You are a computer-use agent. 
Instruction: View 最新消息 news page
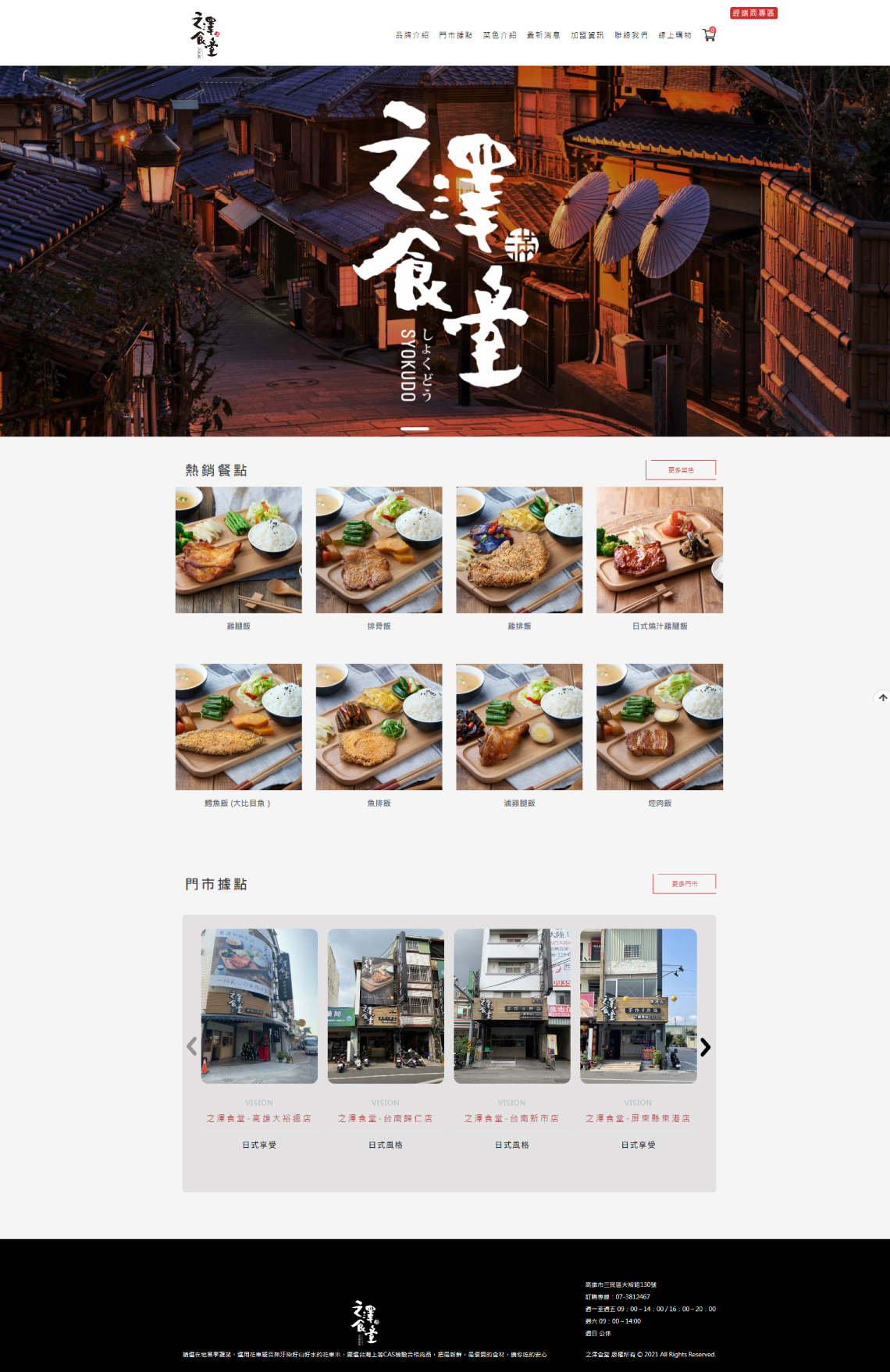[x=543, y=35]
